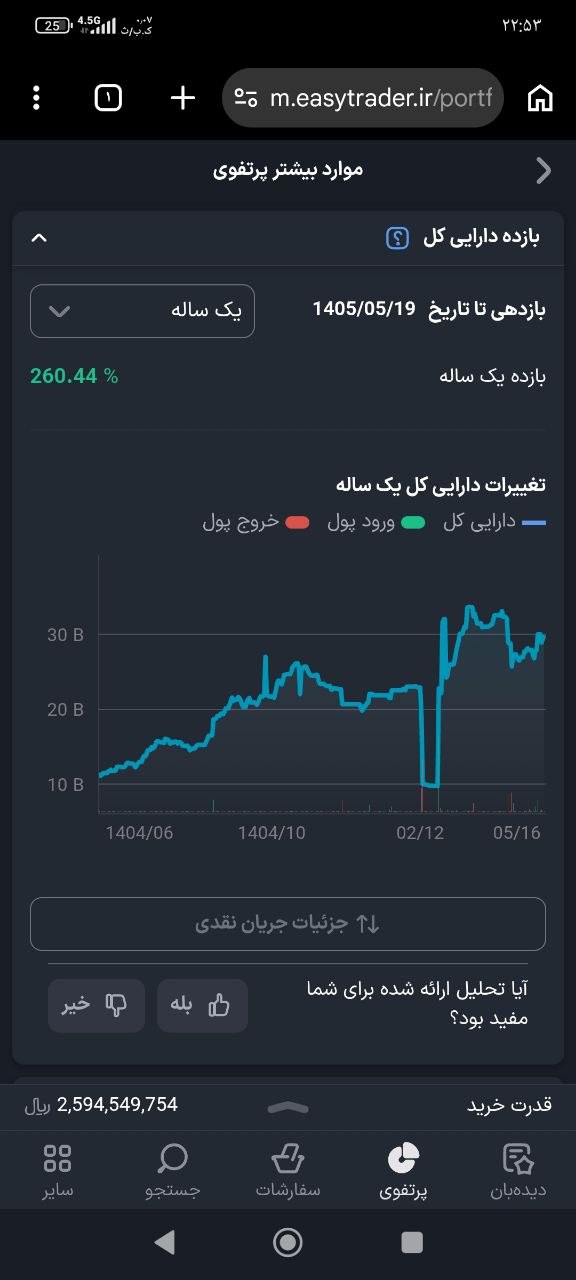This screenshot has height=1280, width=576.
Task: Answer خیر to the feedback question
Action: click(x=96, y=1005)
